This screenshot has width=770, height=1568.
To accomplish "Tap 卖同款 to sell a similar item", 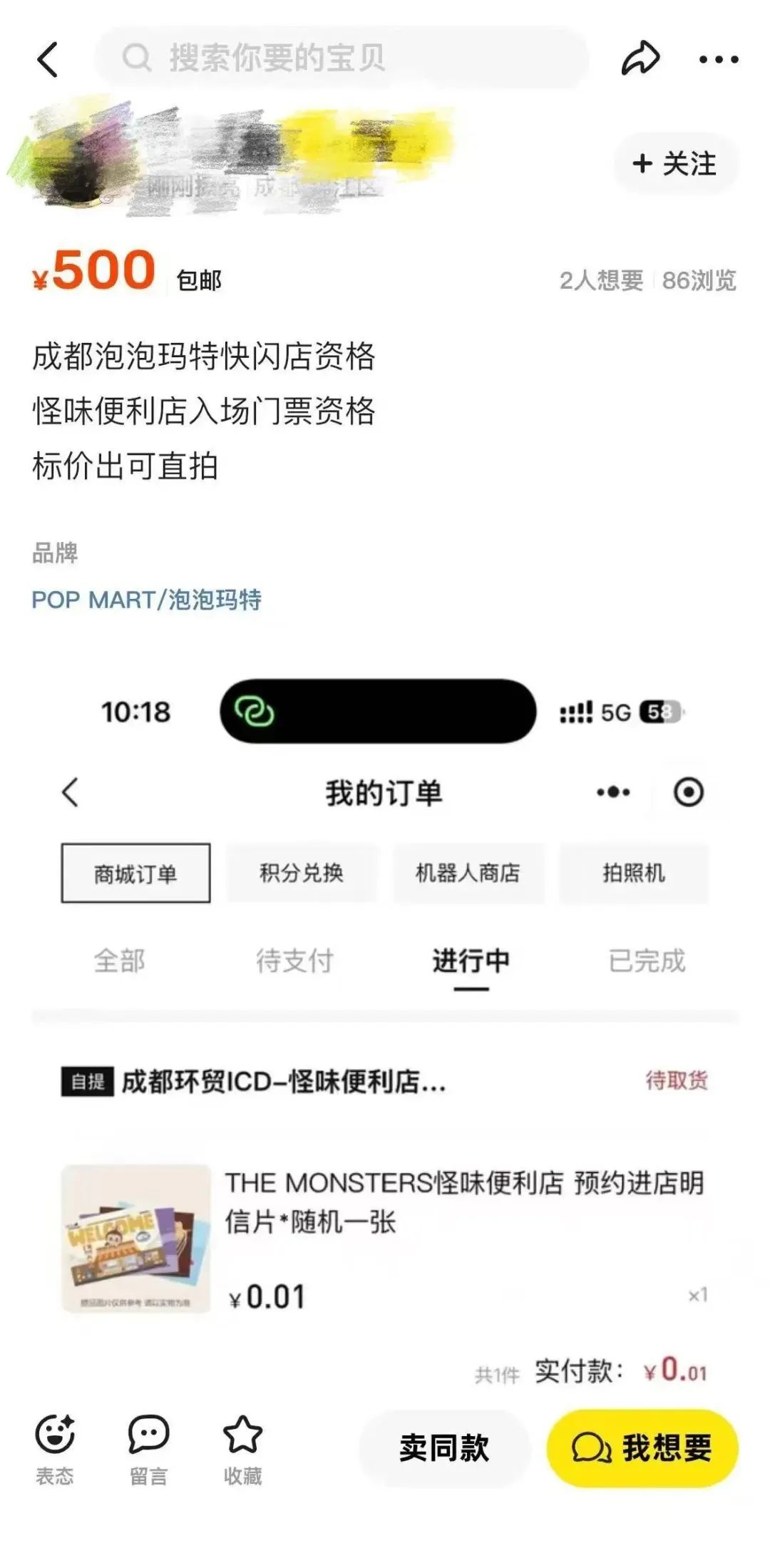I will tap(444, 1448).
